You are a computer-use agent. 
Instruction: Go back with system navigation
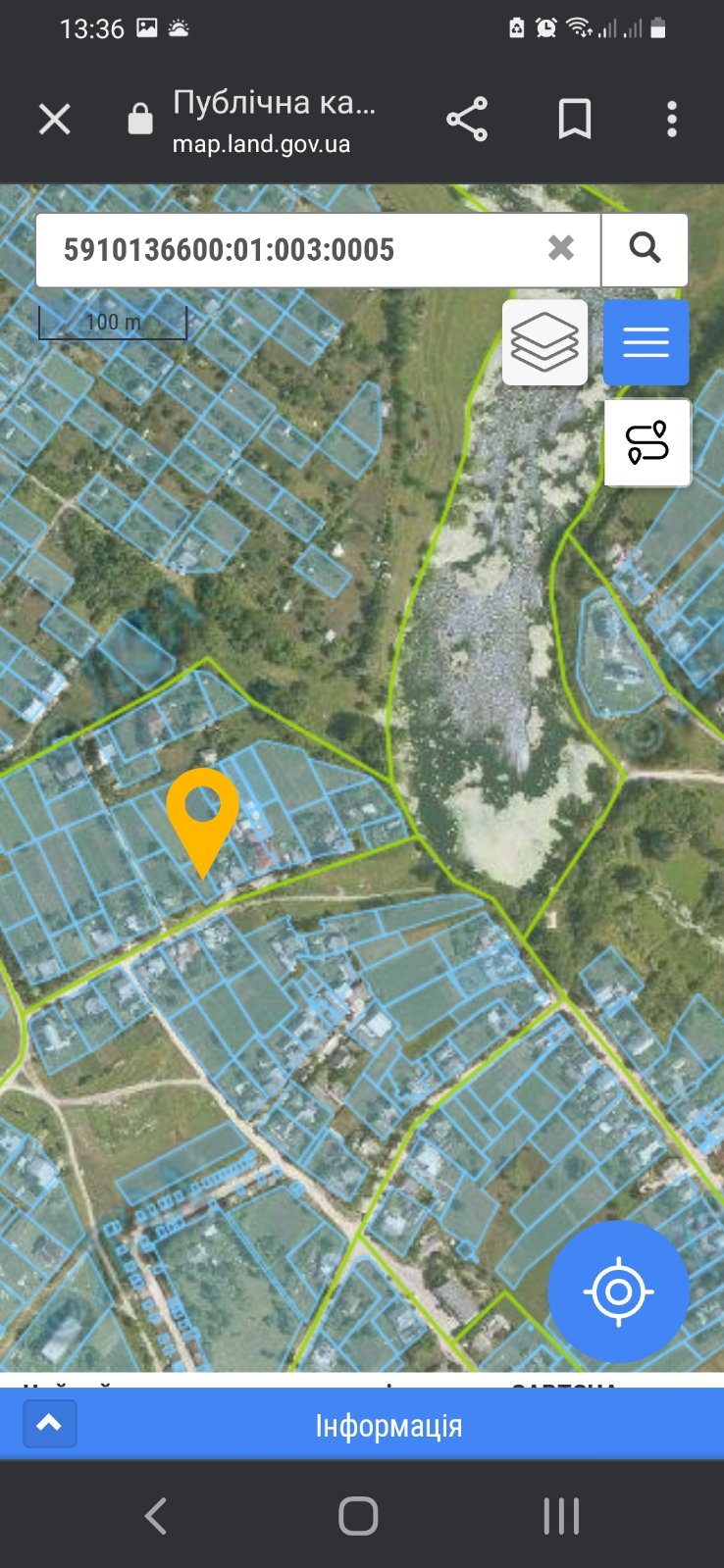click(156, 1516)
